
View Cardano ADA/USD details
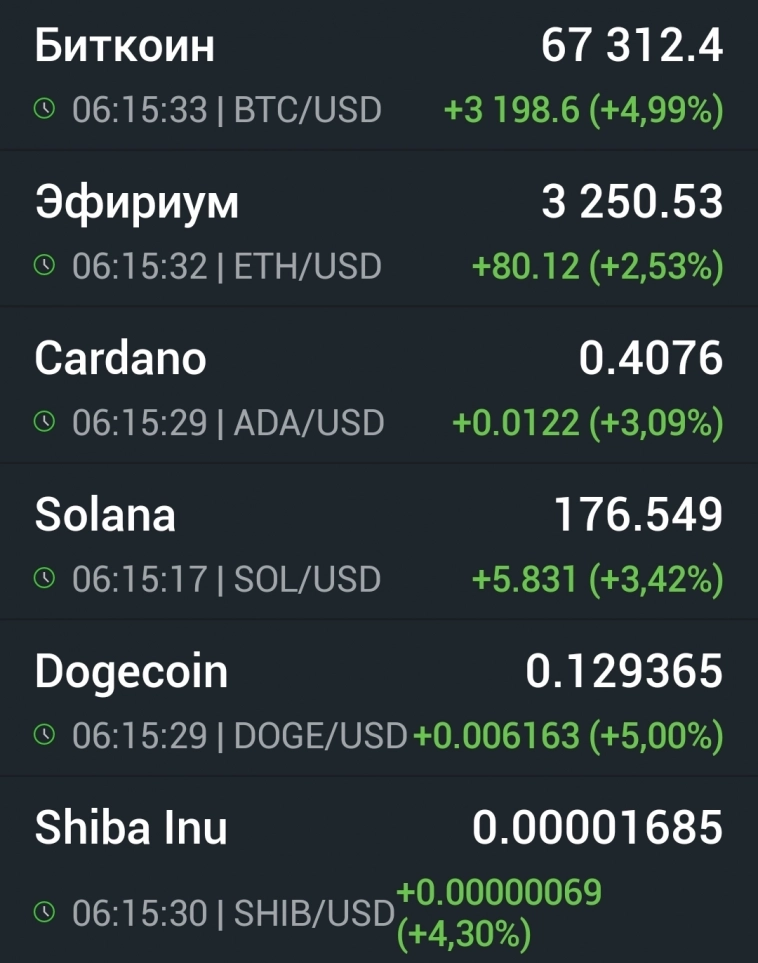[379, 388]
